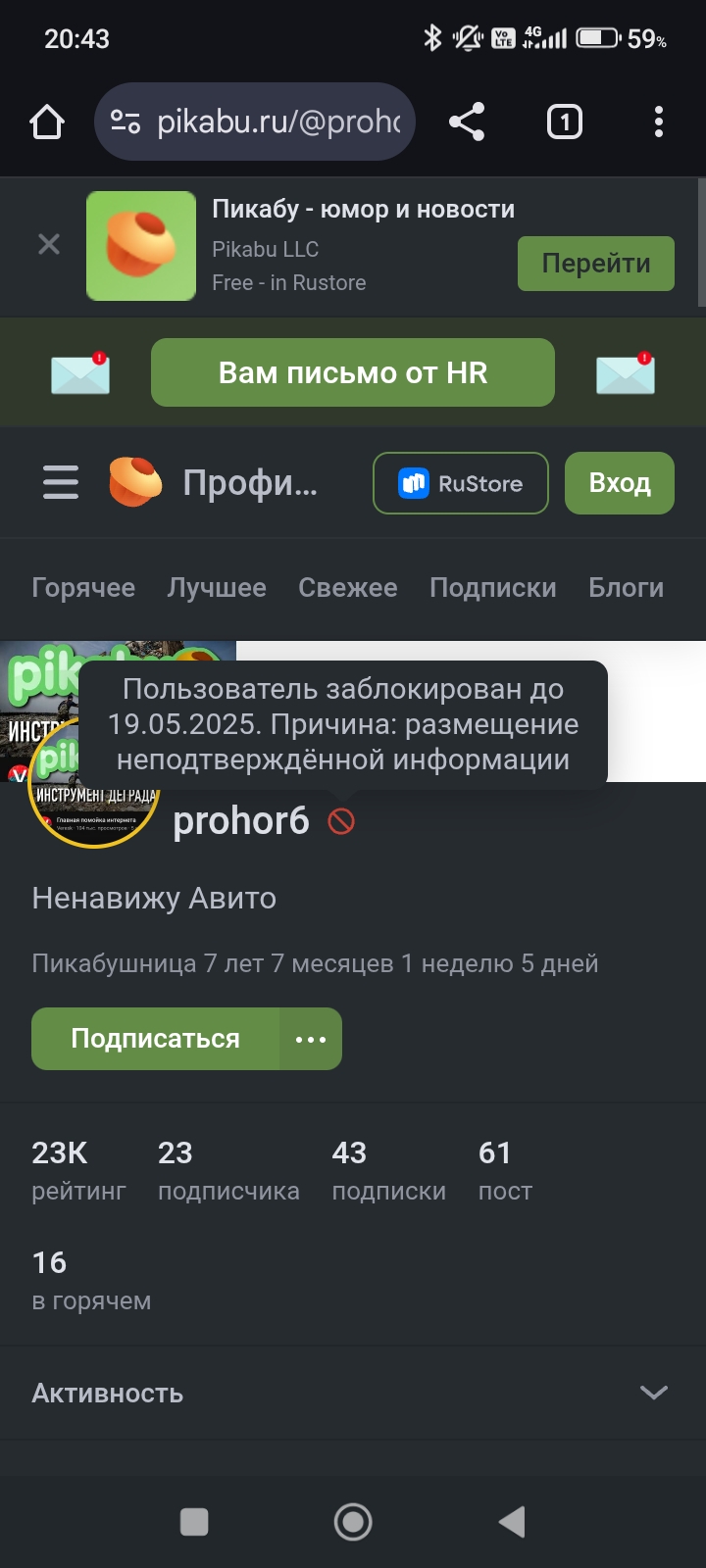Viewport: 706px width, 1568px height.
Task: Tap Вход to log in
Action: 619,483
